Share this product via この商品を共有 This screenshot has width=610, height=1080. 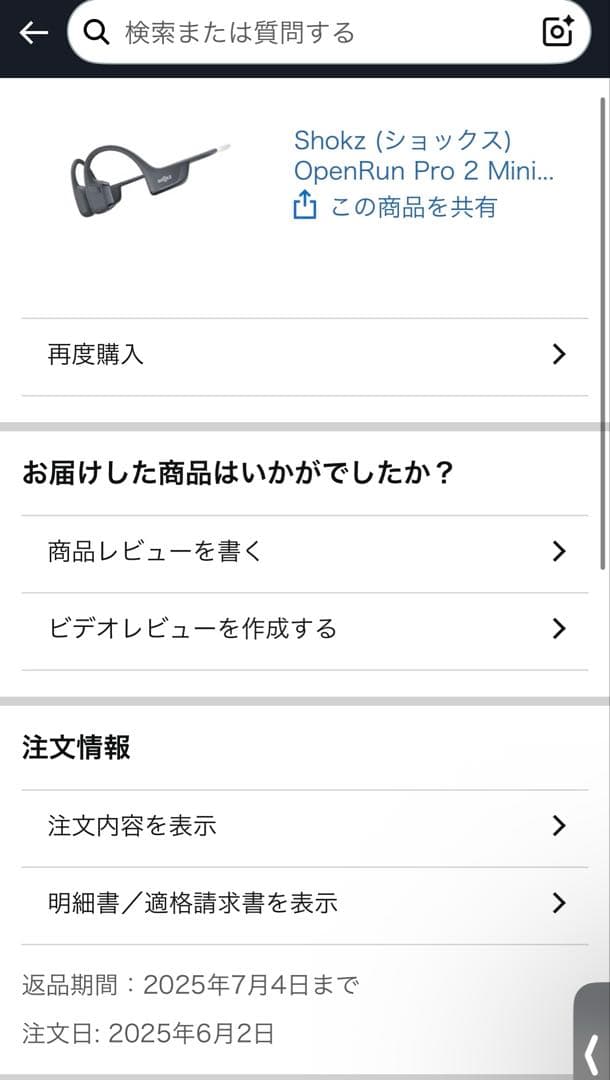coord(396,207)
